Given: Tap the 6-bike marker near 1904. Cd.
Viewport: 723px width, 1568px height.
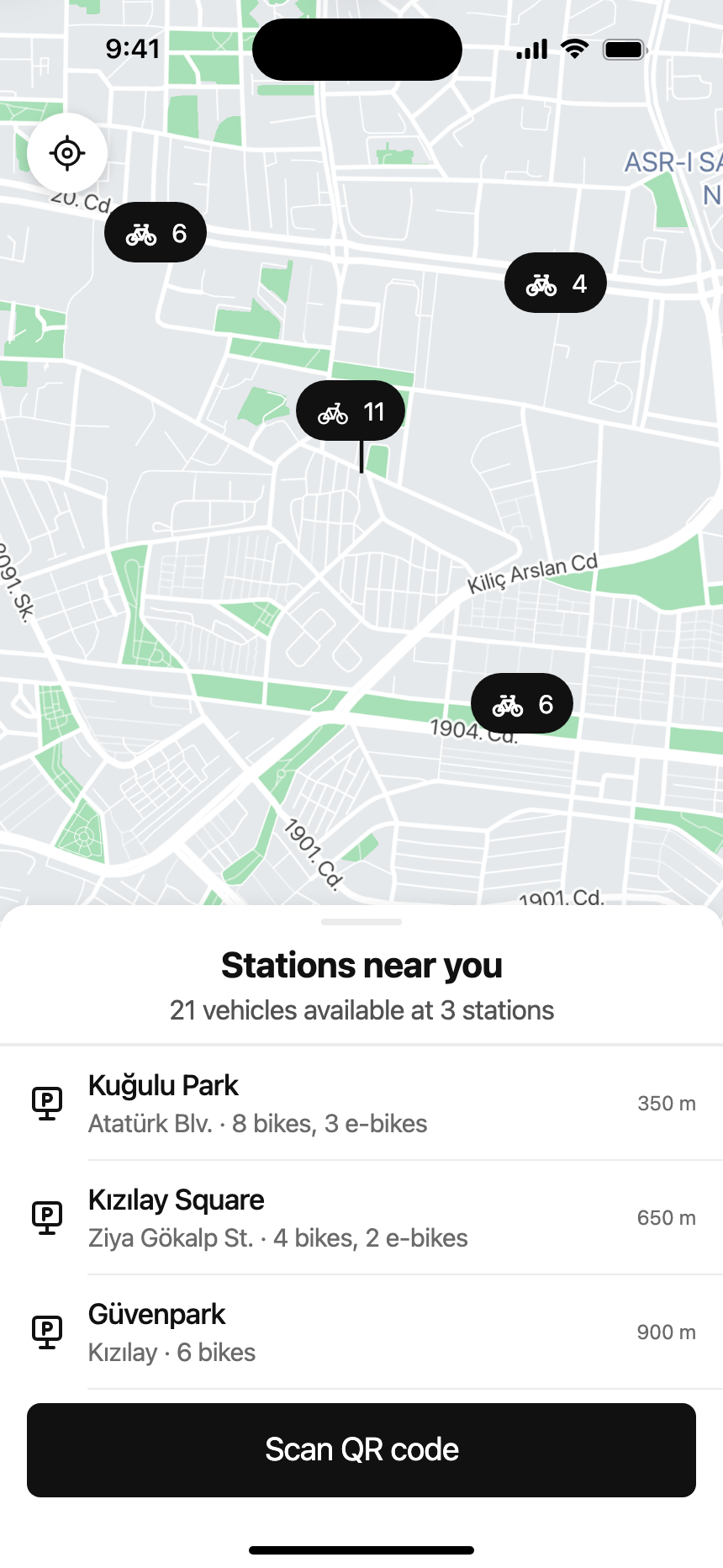Looking at the screenshot, I should [522, 703].
